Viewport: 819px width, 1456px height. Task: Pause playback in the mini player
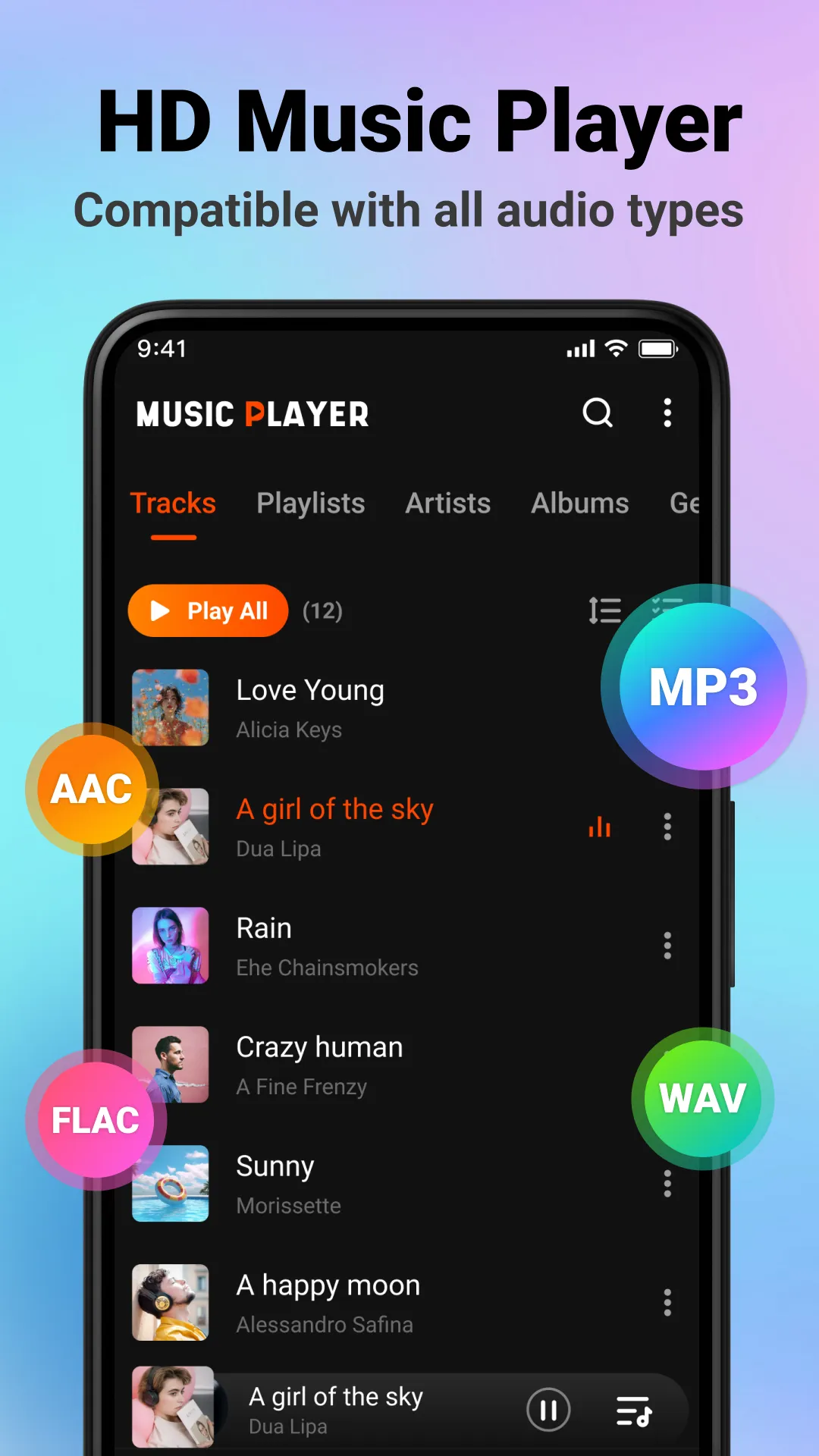[x=548, y=1408]
